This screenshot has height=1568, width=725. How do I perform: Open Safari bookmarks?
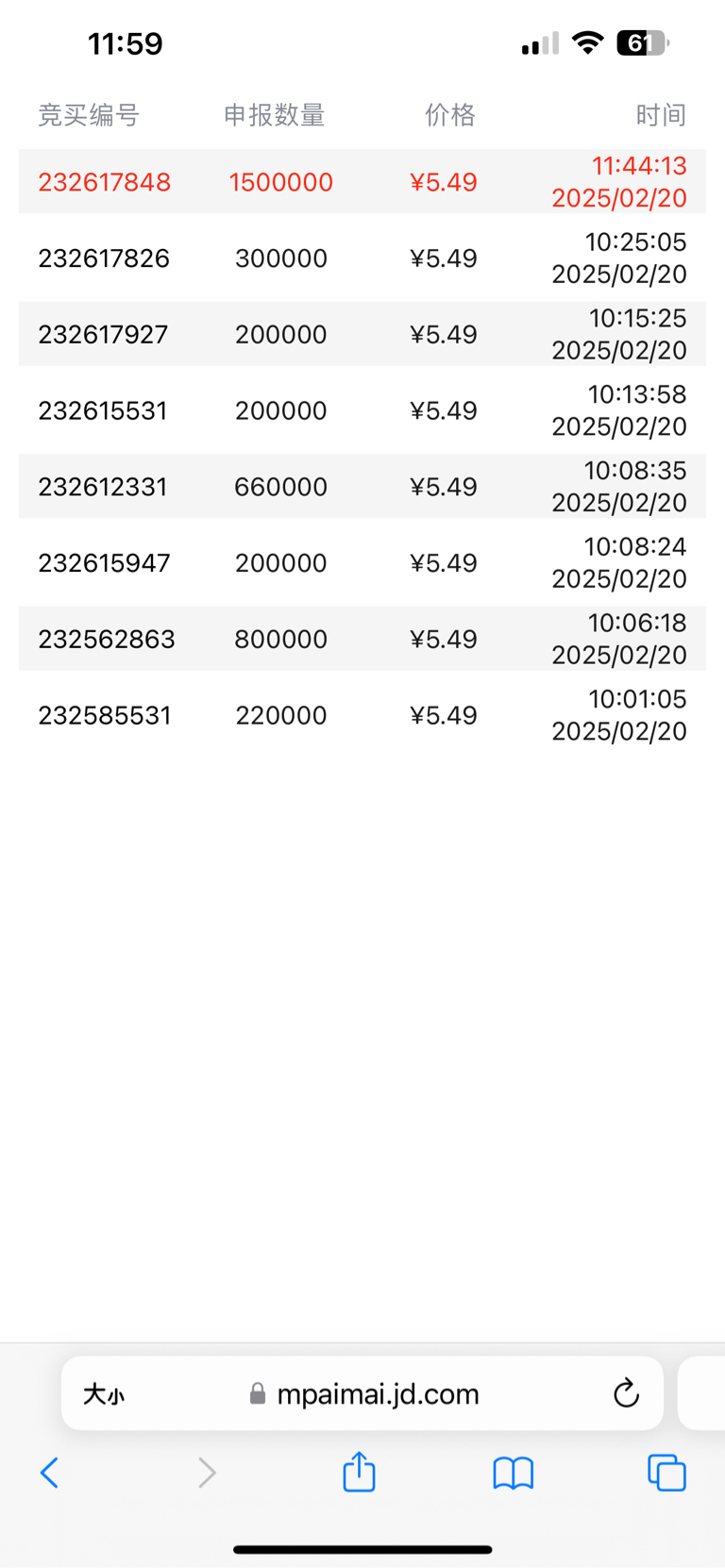coord(513,1473)
